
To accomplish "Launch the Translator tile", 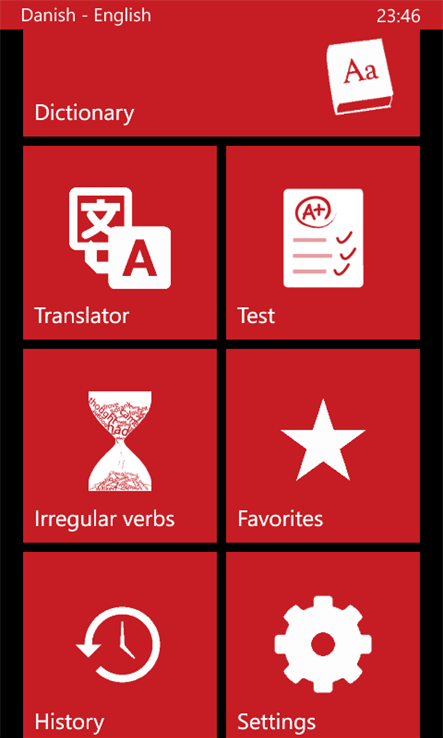I will coord(120,242).
